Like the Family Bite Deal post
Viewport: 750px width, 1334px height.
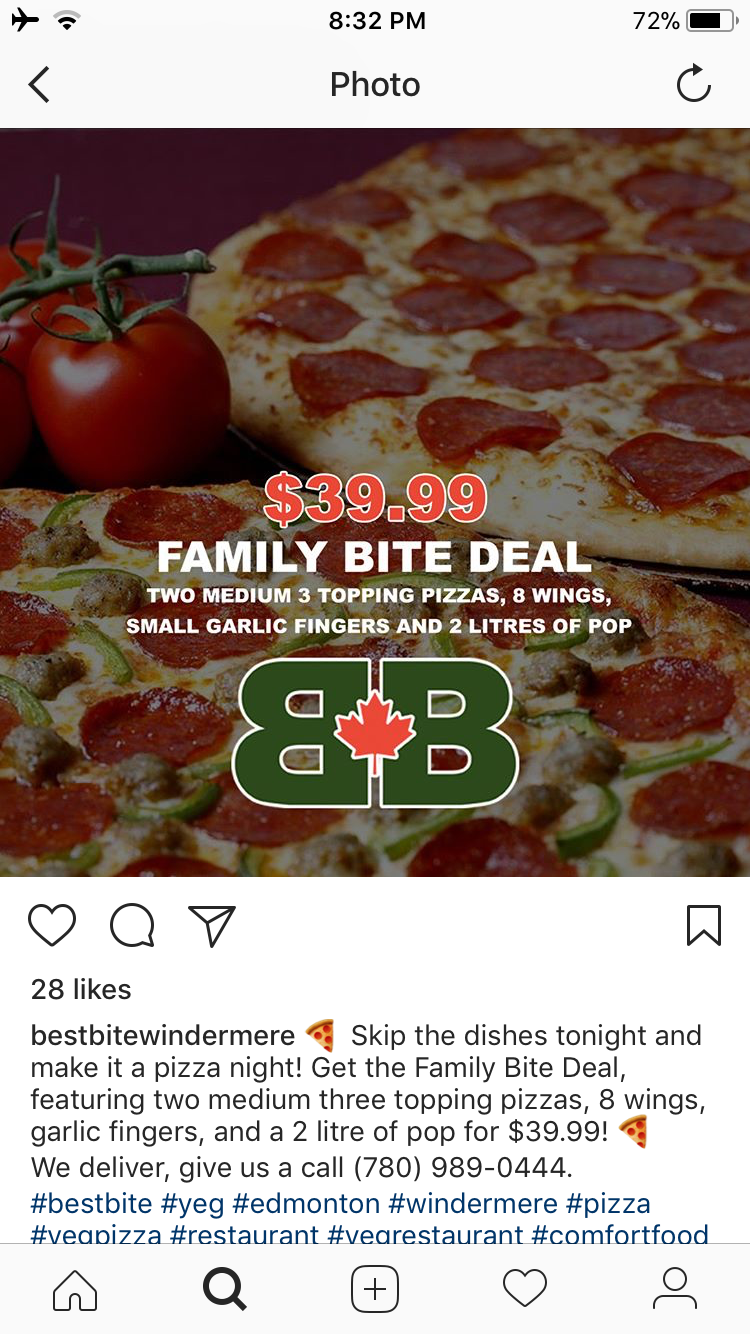(52, 925)
